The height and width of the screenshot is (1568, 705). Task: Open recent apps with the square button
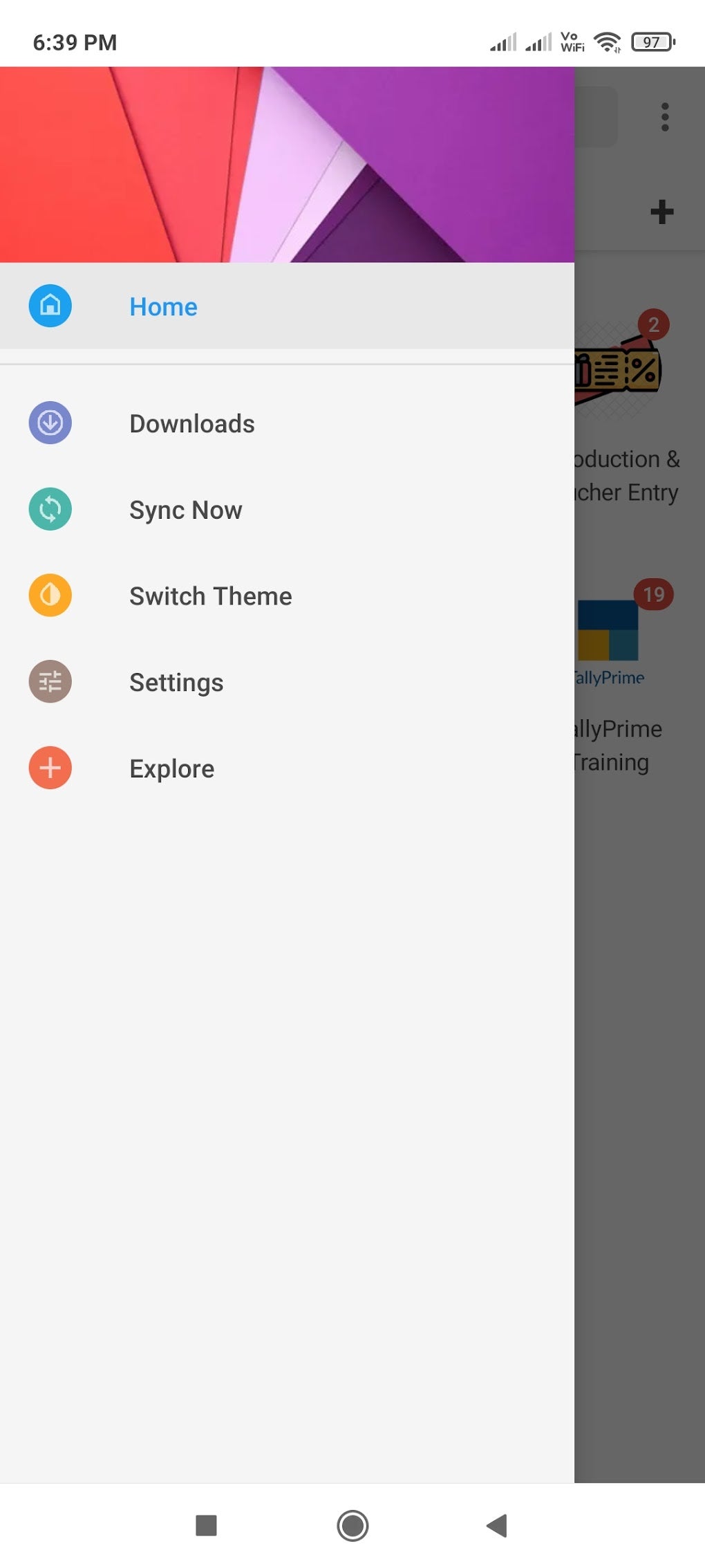206,1525
